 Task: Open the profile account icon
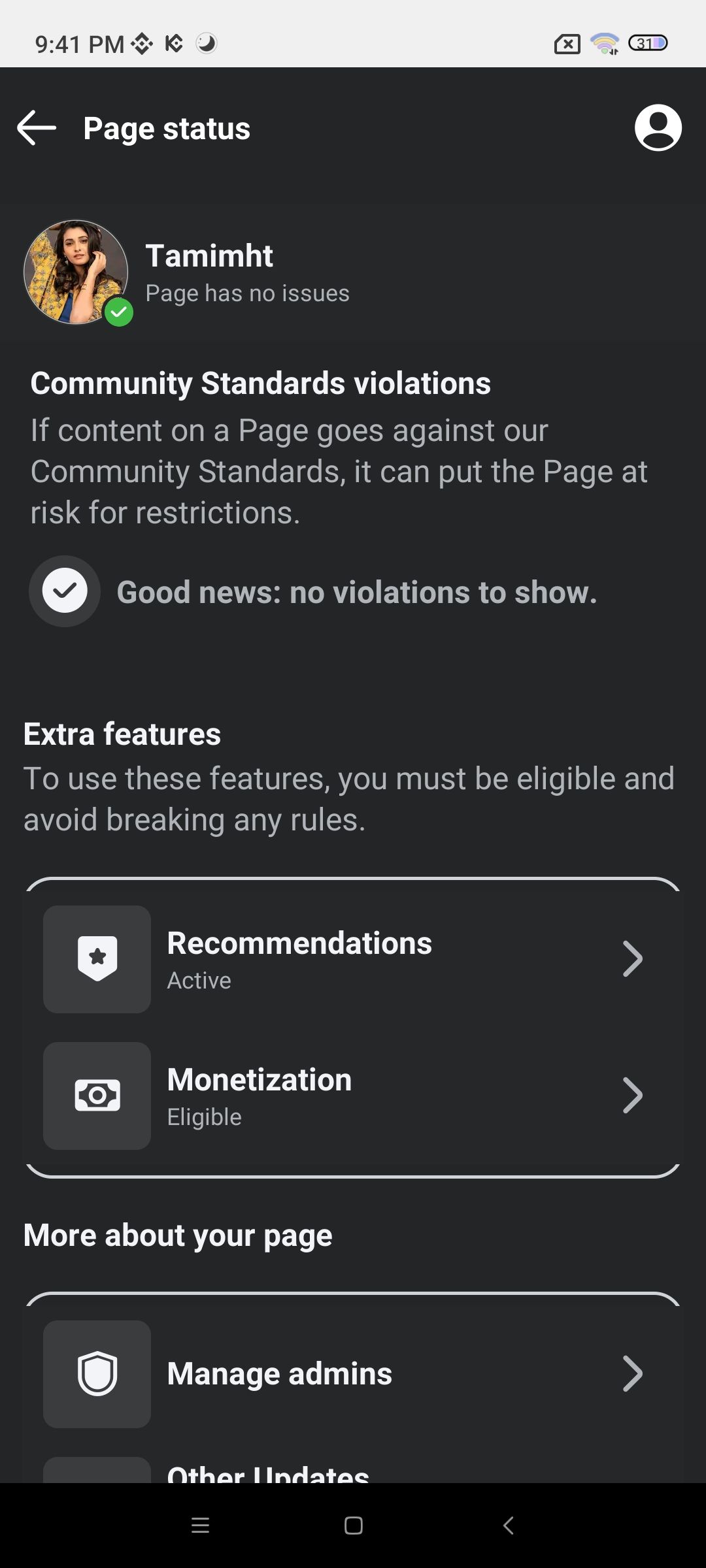(x=658, y=128)
